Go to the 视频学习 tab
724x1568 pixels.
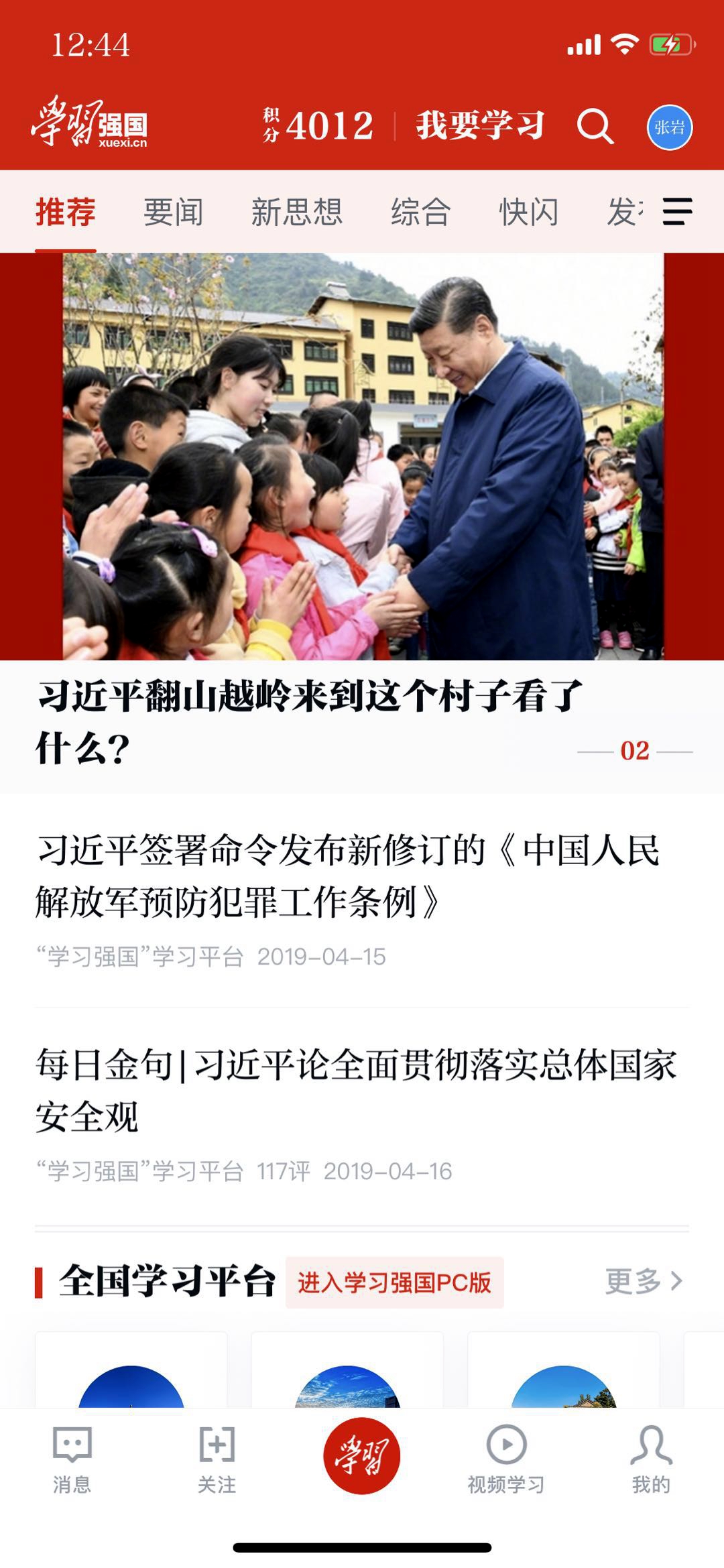pyautogui.click(x=505, y=1459)
